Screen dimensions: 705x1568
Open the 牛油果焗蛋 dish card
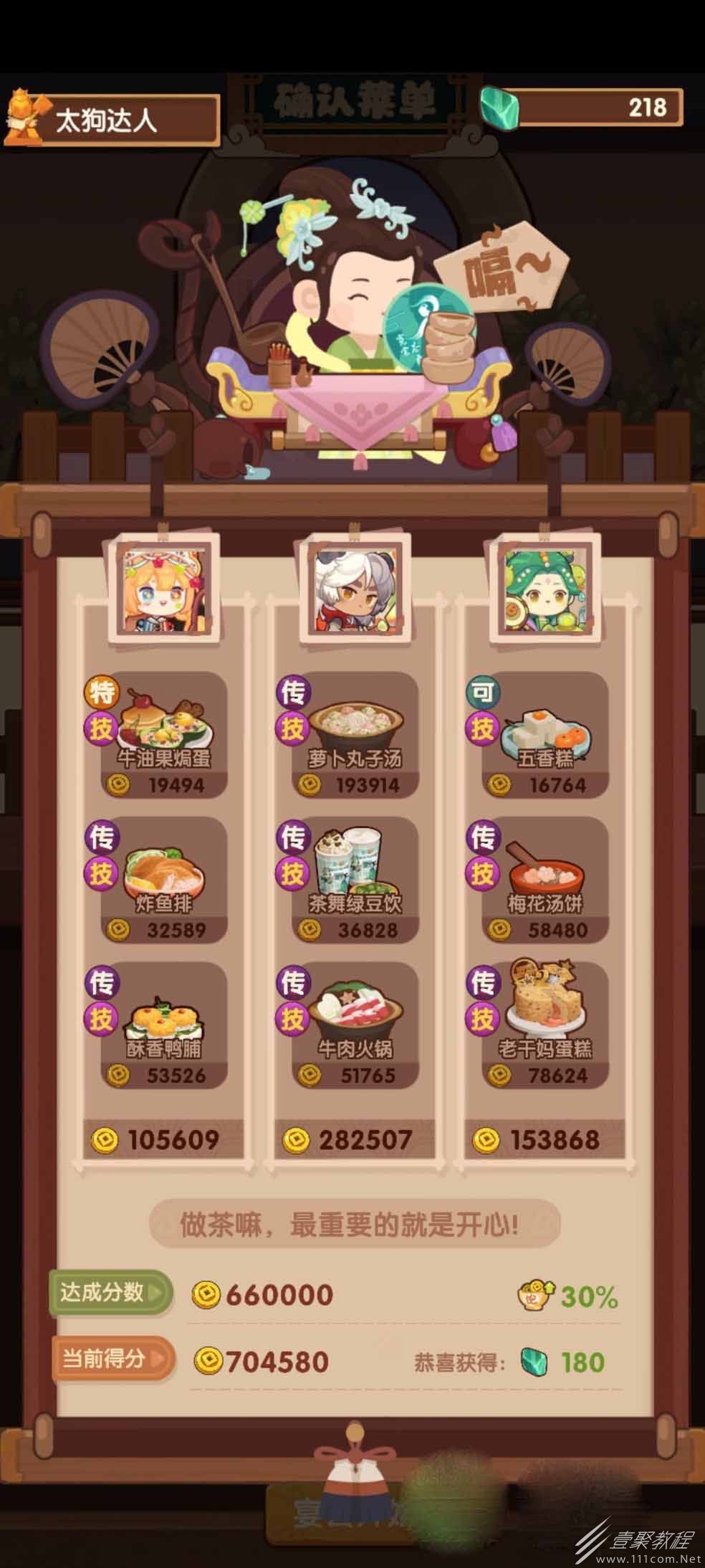163,735
